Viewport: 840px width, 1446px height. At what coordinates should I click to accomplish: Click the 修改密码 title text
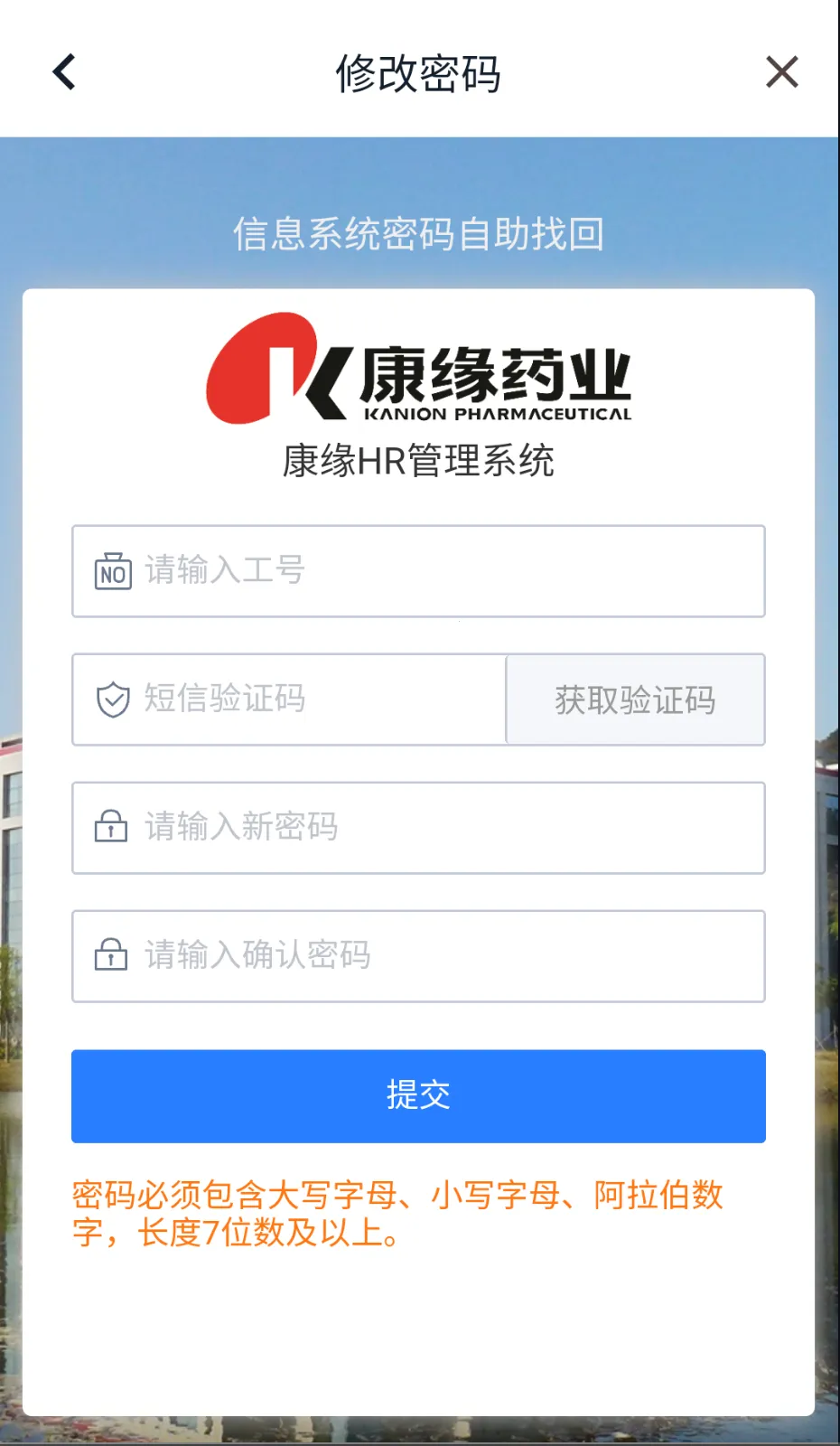(x=419, y=74)
